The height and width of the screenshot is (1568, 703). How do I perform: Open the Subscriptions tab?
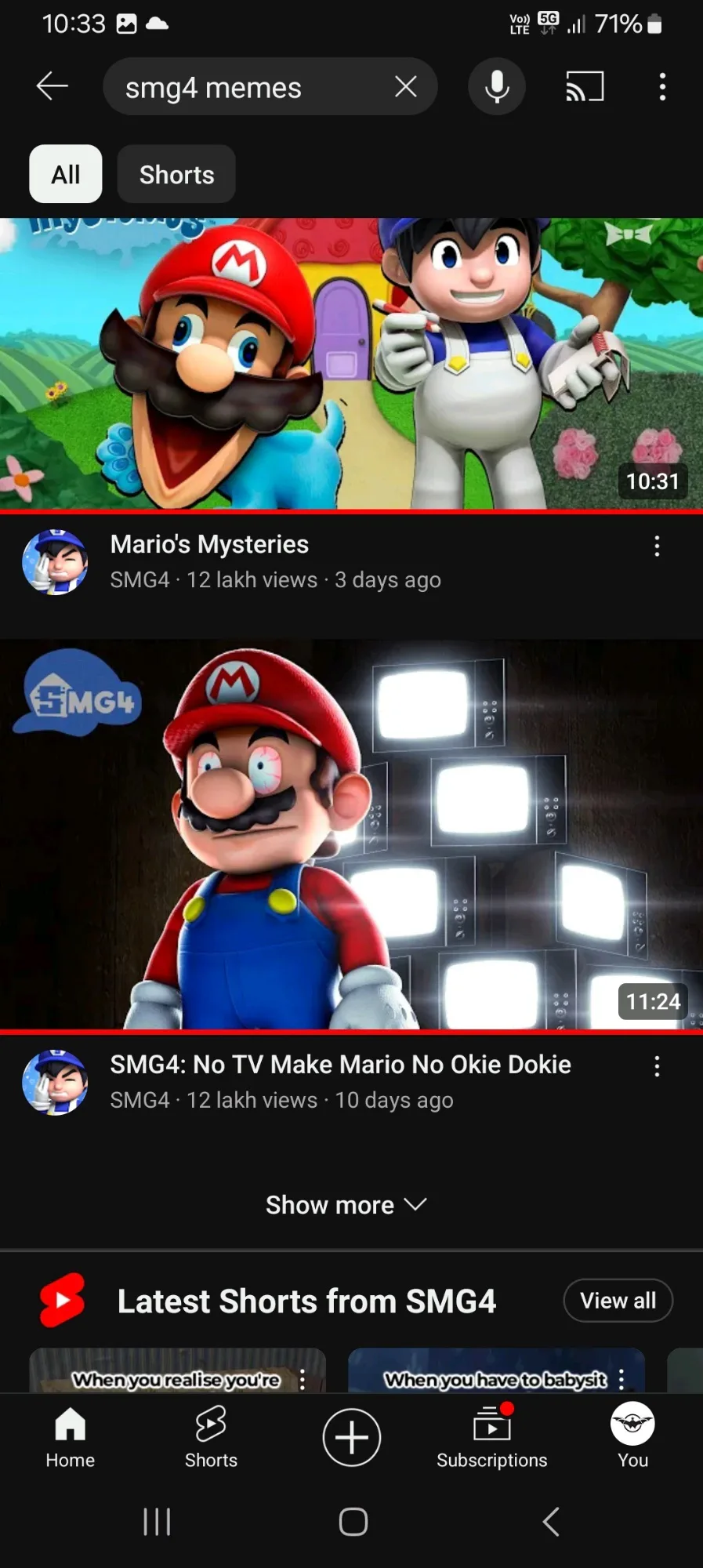[491, 1437]
